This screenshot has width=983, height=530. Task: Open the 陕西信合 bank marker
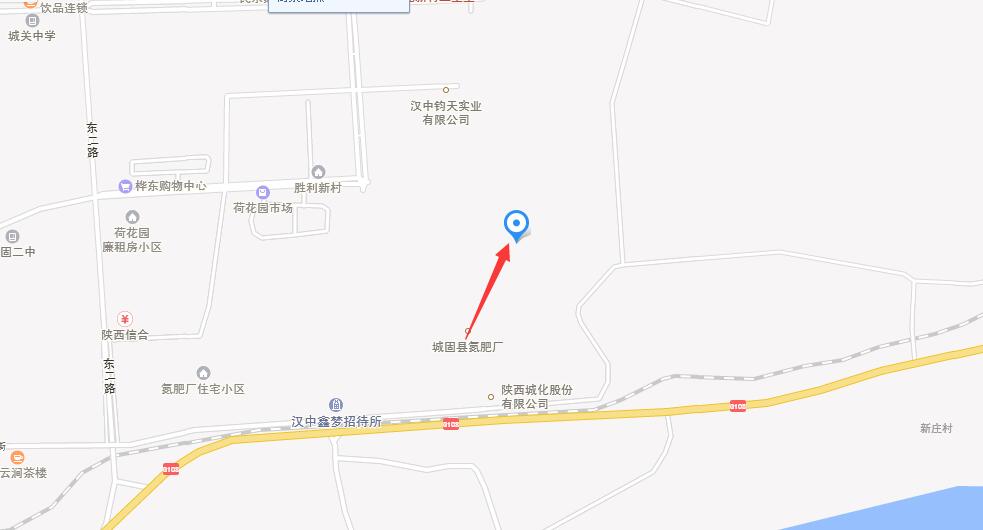point(124,319)
